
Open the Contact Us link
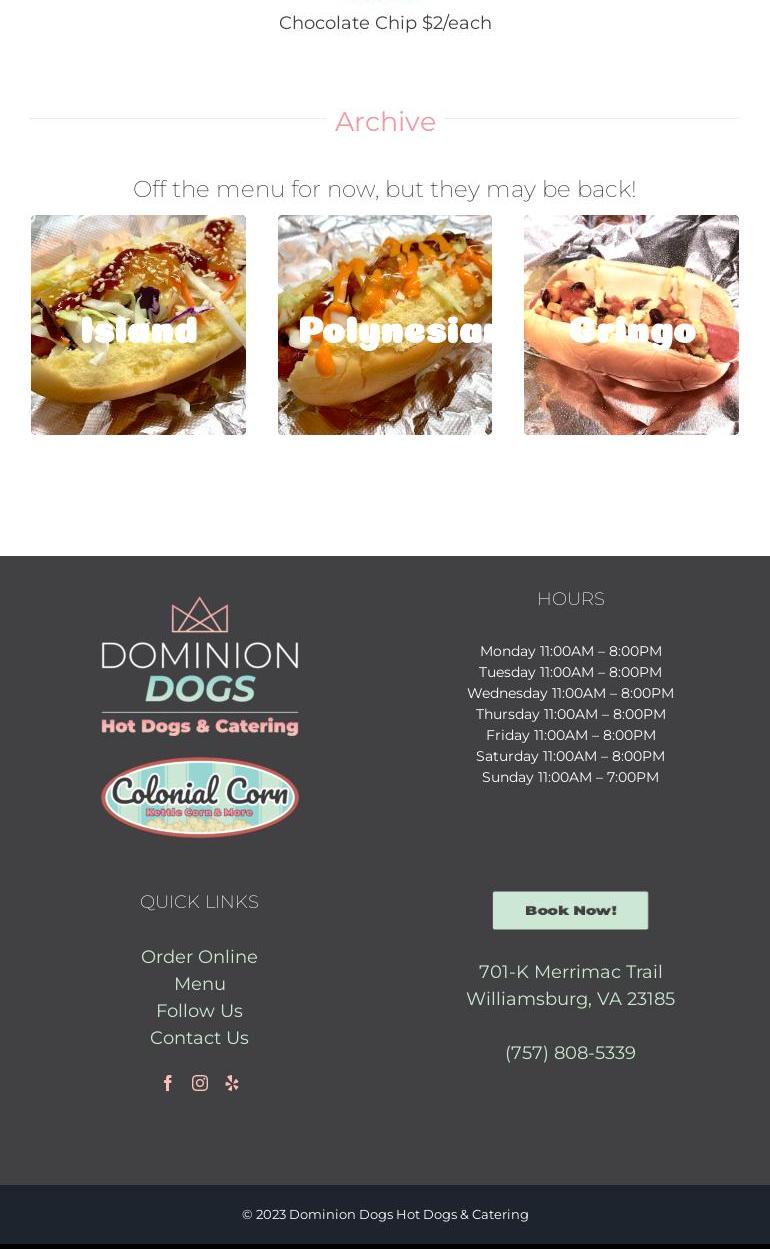(199, 1038)
